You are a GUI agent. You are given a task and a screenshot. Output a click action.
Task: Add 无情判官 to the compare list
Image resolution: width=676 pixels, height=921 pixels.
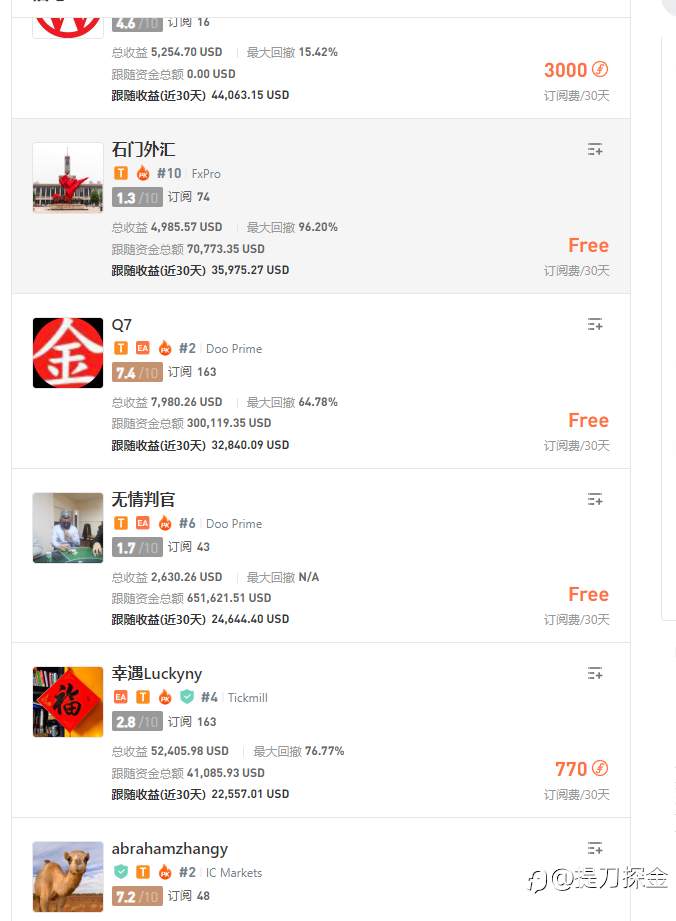[595, 499]
